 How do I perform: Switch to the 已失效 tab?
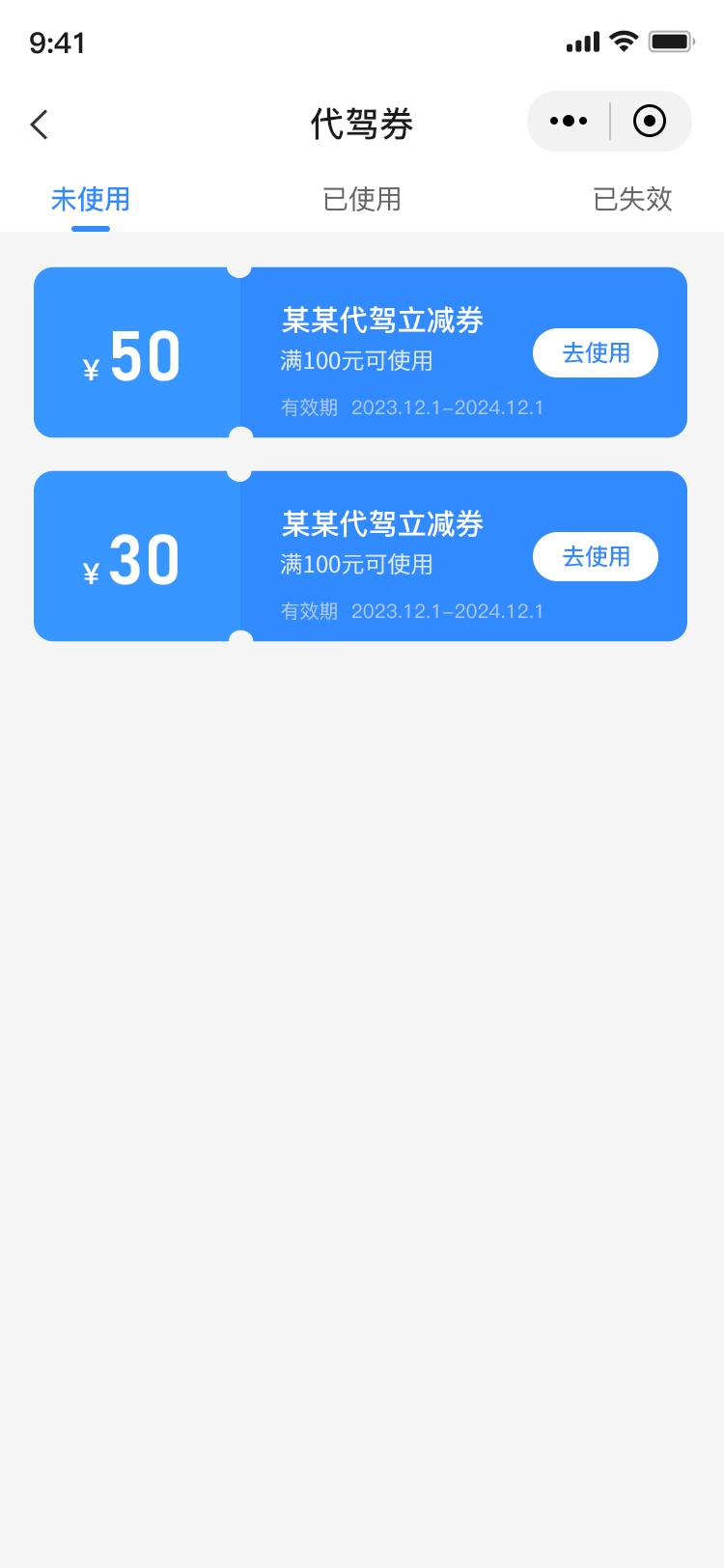[x=632, y=199]
